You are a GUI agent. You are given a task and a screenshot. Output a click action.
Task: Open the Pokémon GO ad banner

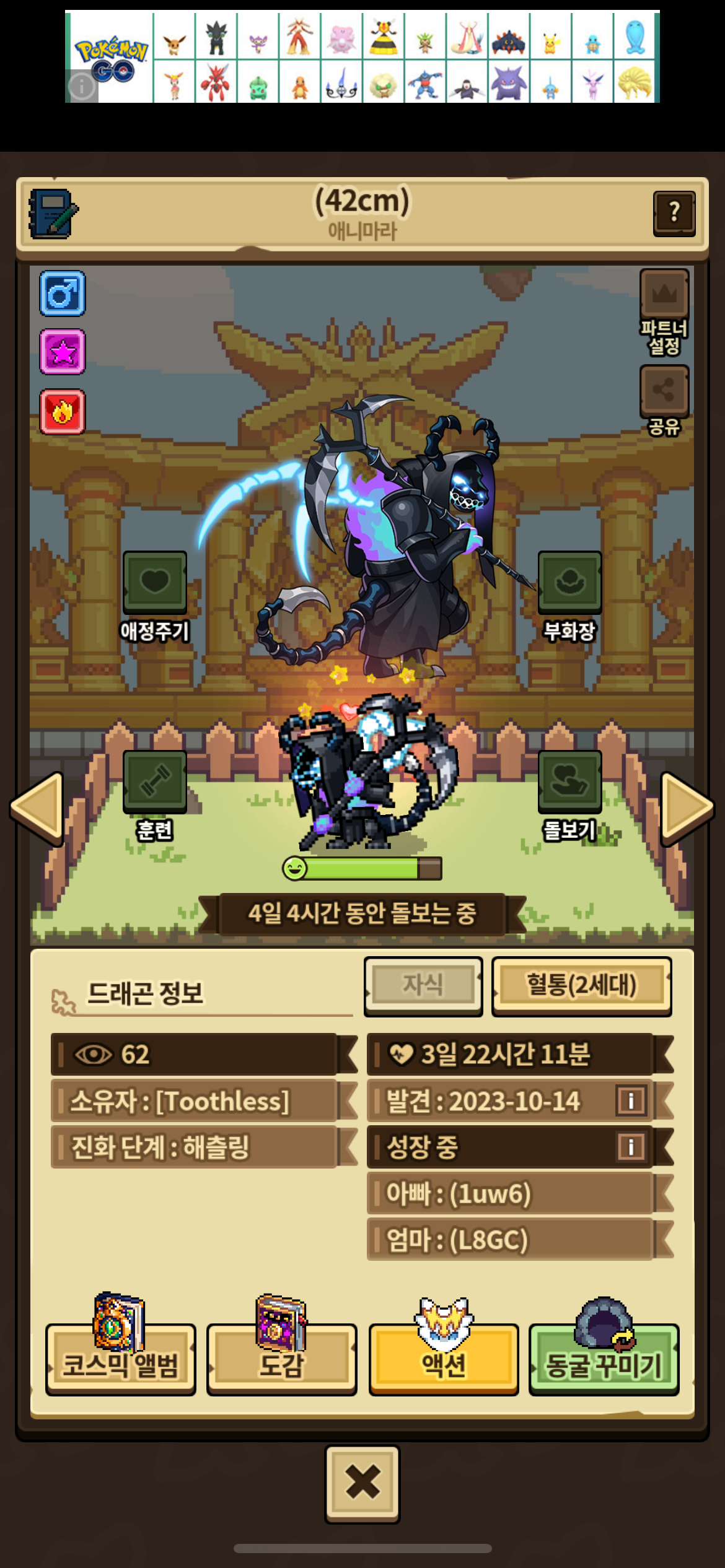tap(362, 56)
